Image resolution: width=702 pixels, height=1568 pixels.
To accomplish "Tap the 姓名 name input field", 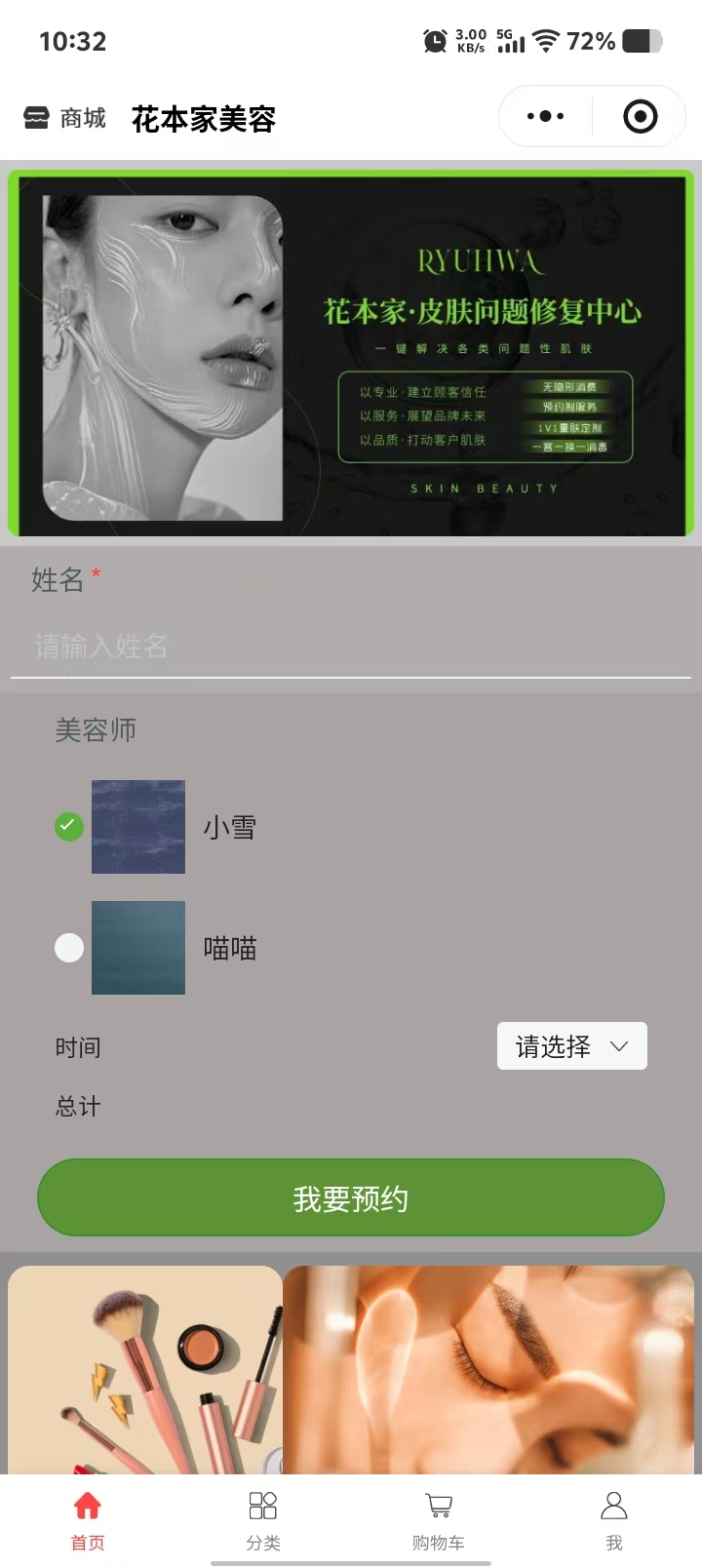I will tap(351, 646).
